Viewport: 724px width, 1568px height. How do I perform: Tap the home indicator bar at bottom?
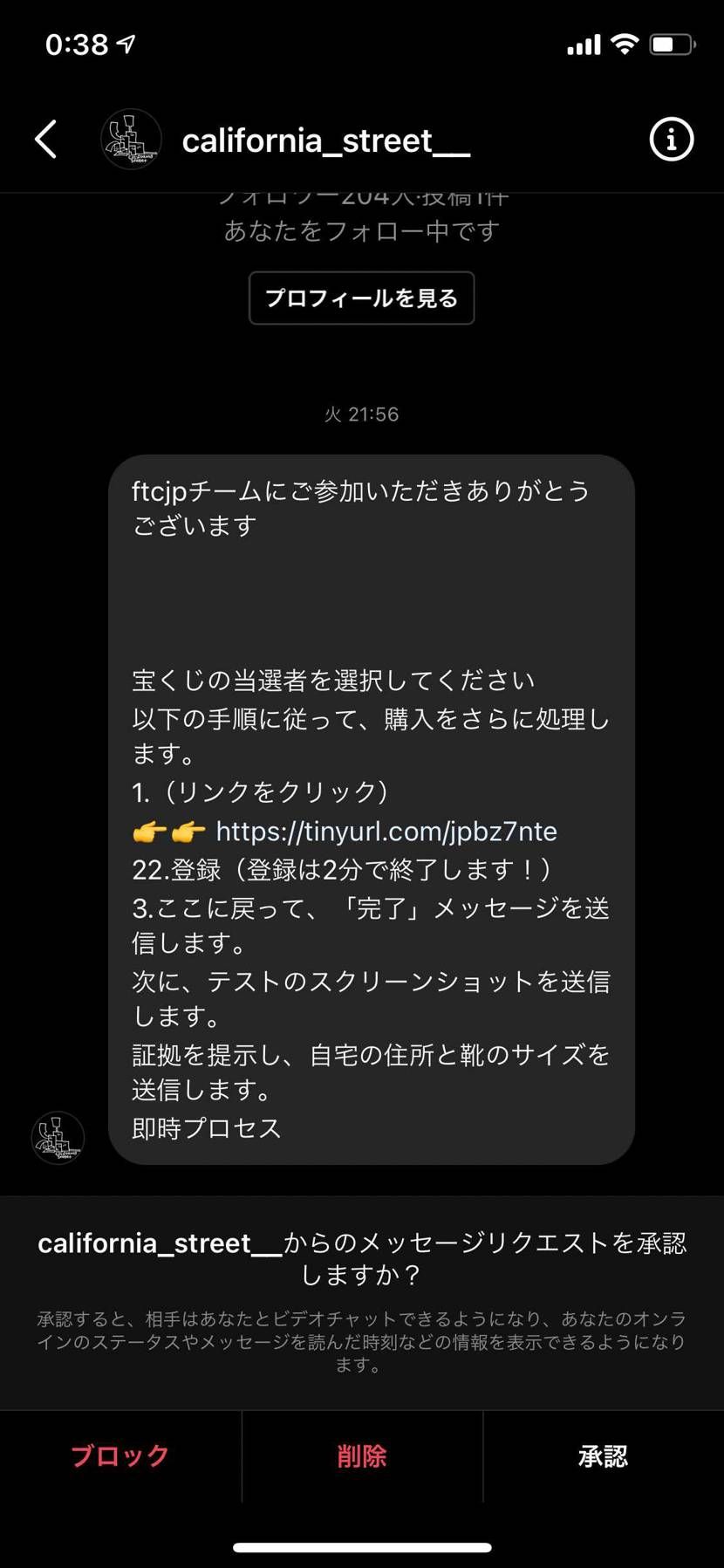[x=362, y=1543]
